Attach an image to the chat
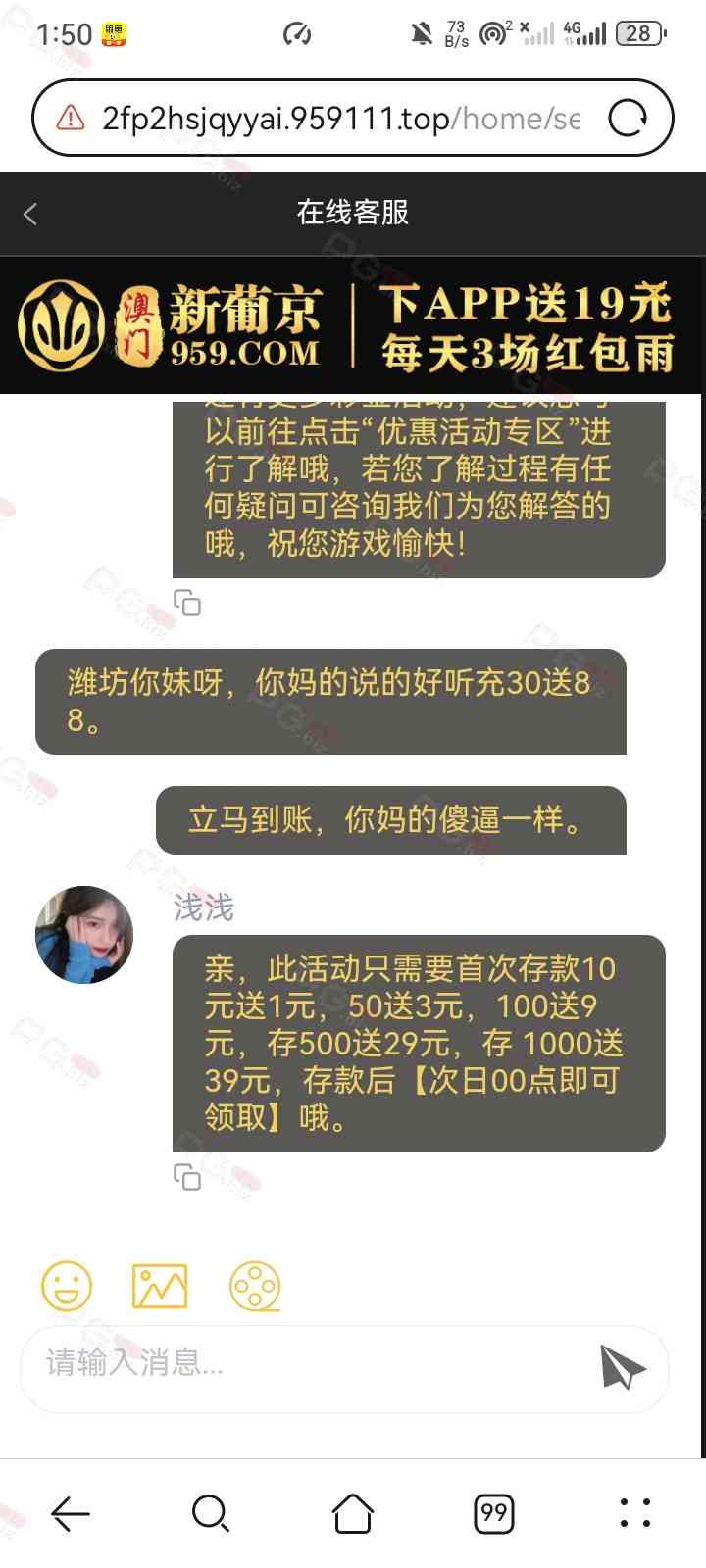The height and width of the screenshot is (1568, 706). click(x=160, y=1286)
